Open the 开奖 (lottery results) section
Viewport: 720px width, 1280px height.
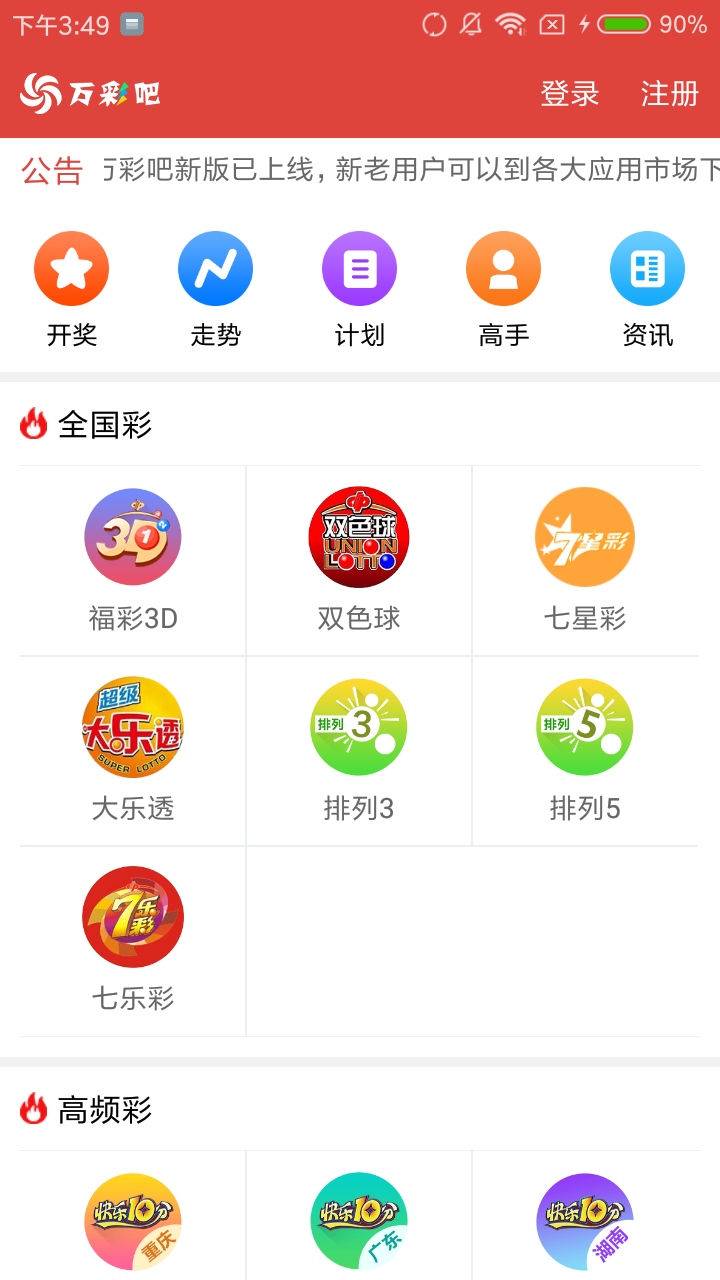pos(71,287)
